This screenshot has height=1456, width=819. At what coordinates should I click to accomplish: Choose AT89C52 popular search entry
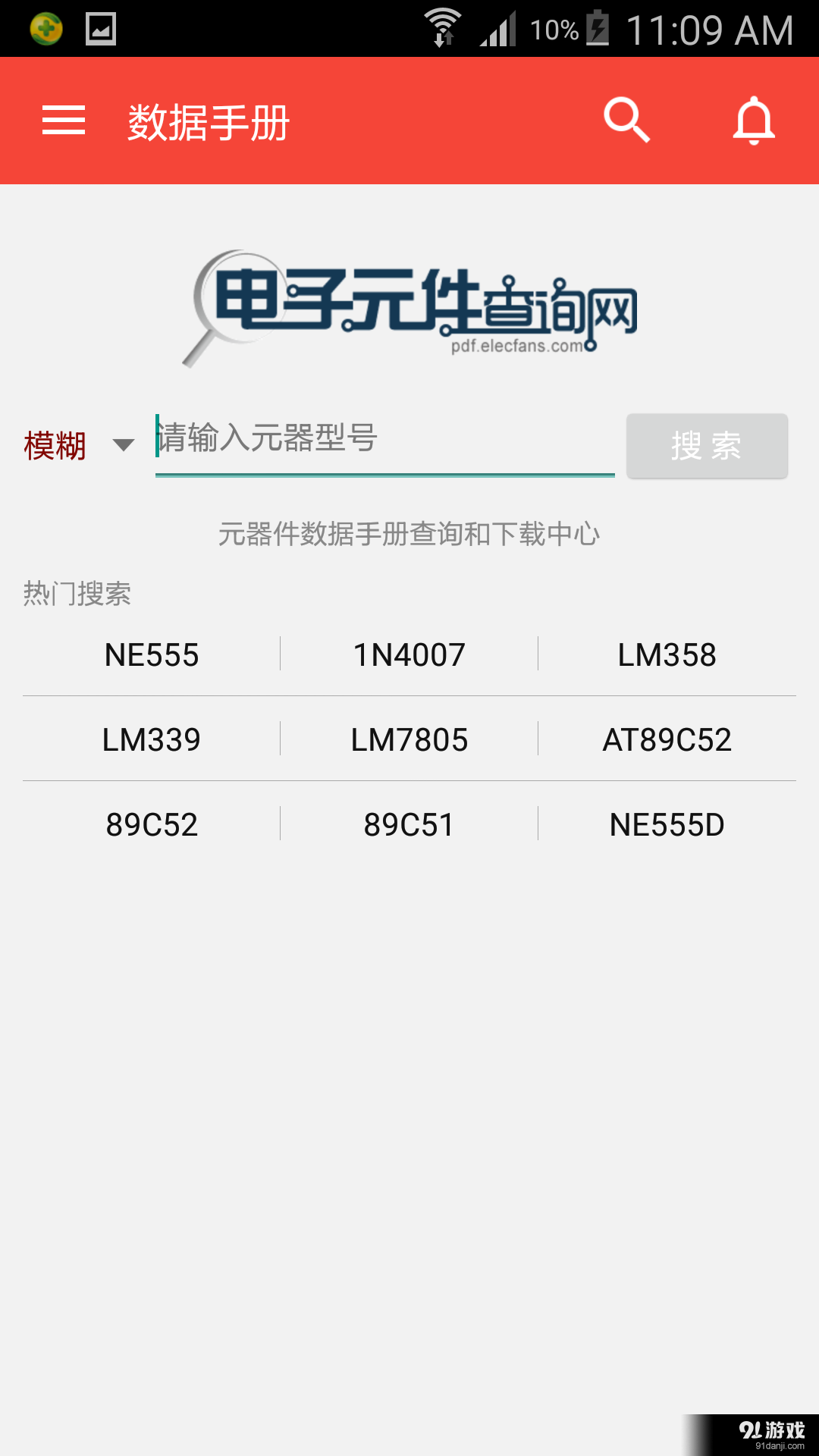667,739
